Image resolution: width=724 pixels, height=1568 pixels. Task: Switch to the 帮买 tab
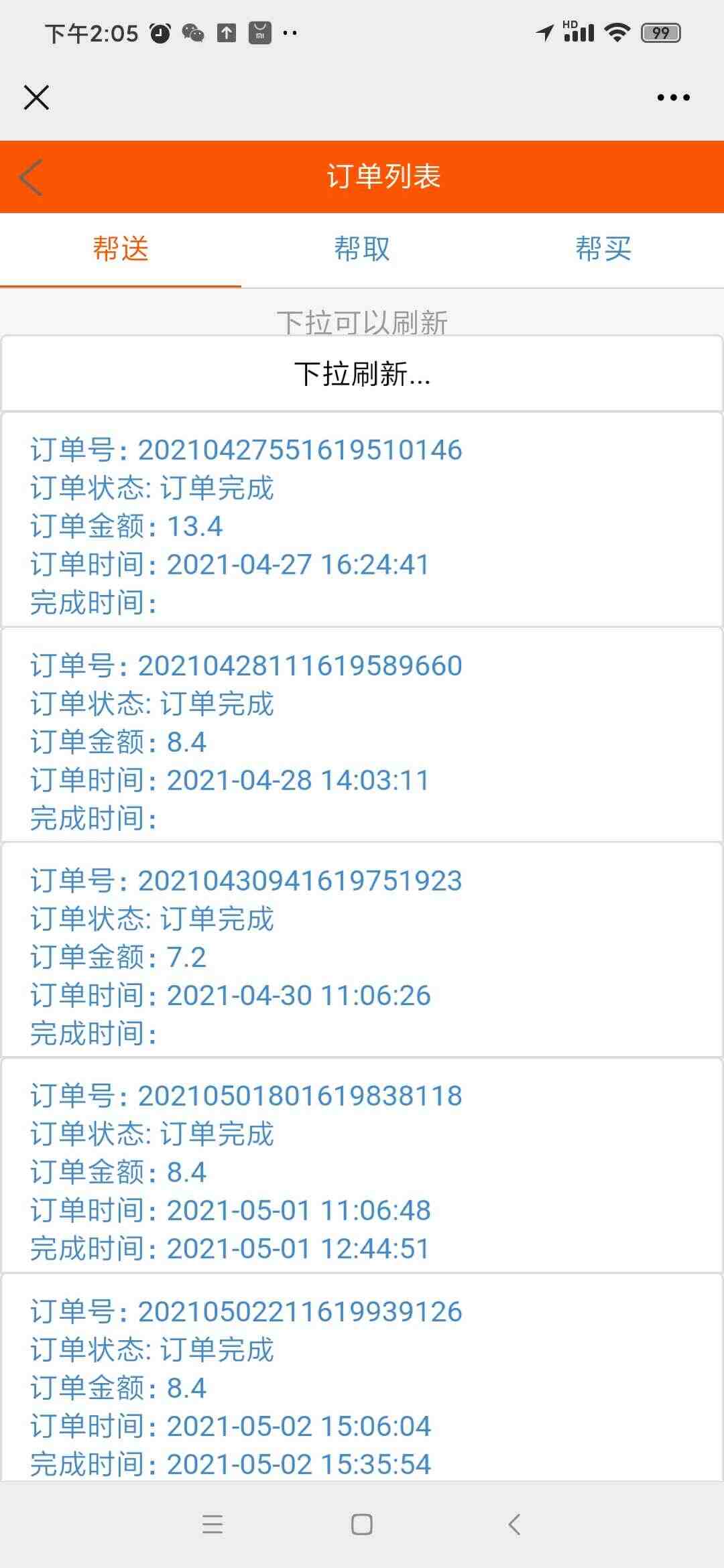[x=603, y=250]
